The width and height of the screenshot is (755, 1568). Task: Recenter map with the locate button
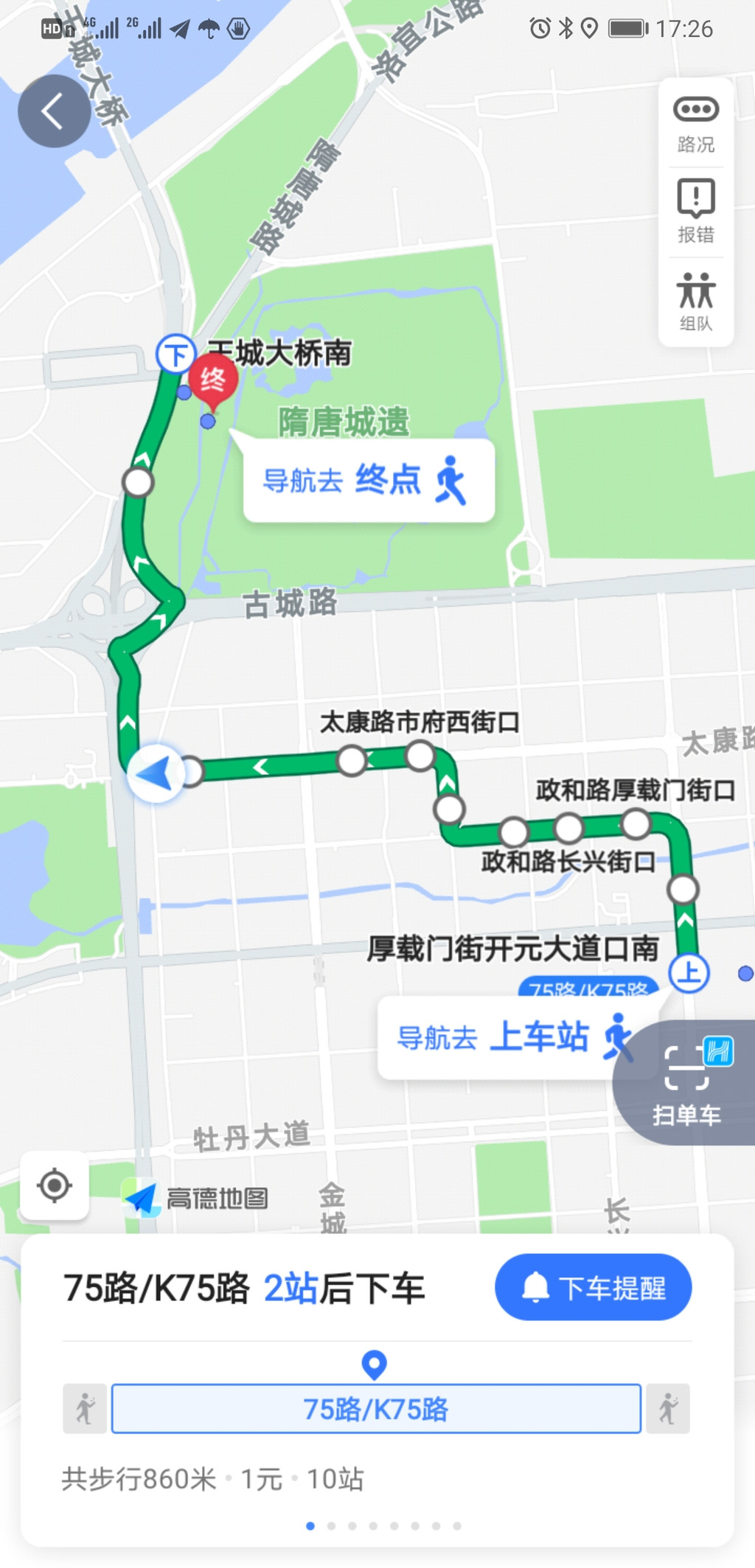(x=55, y=1185)
